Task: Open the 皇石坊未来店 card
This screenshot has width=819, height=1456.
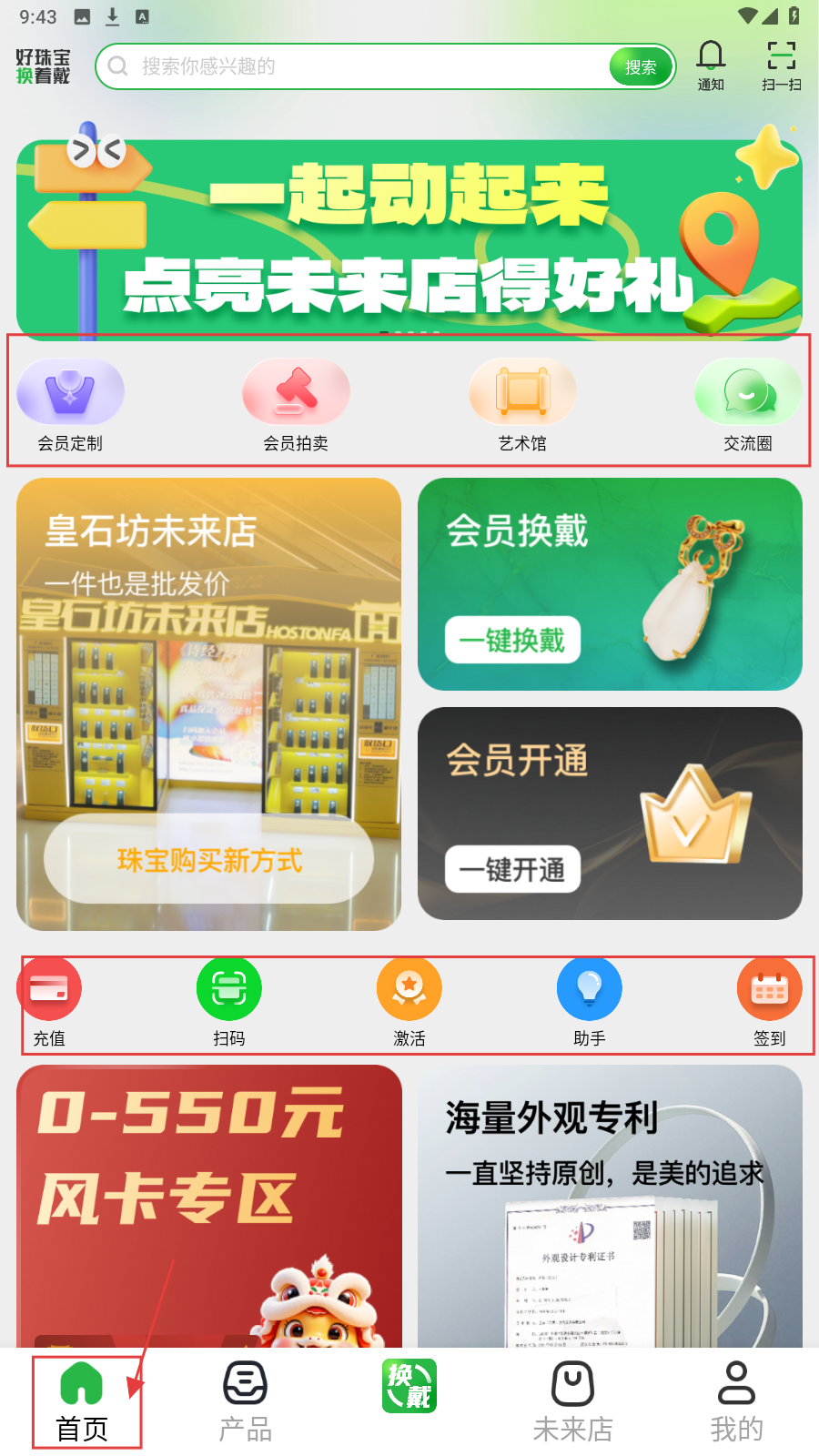Action: 208,703
